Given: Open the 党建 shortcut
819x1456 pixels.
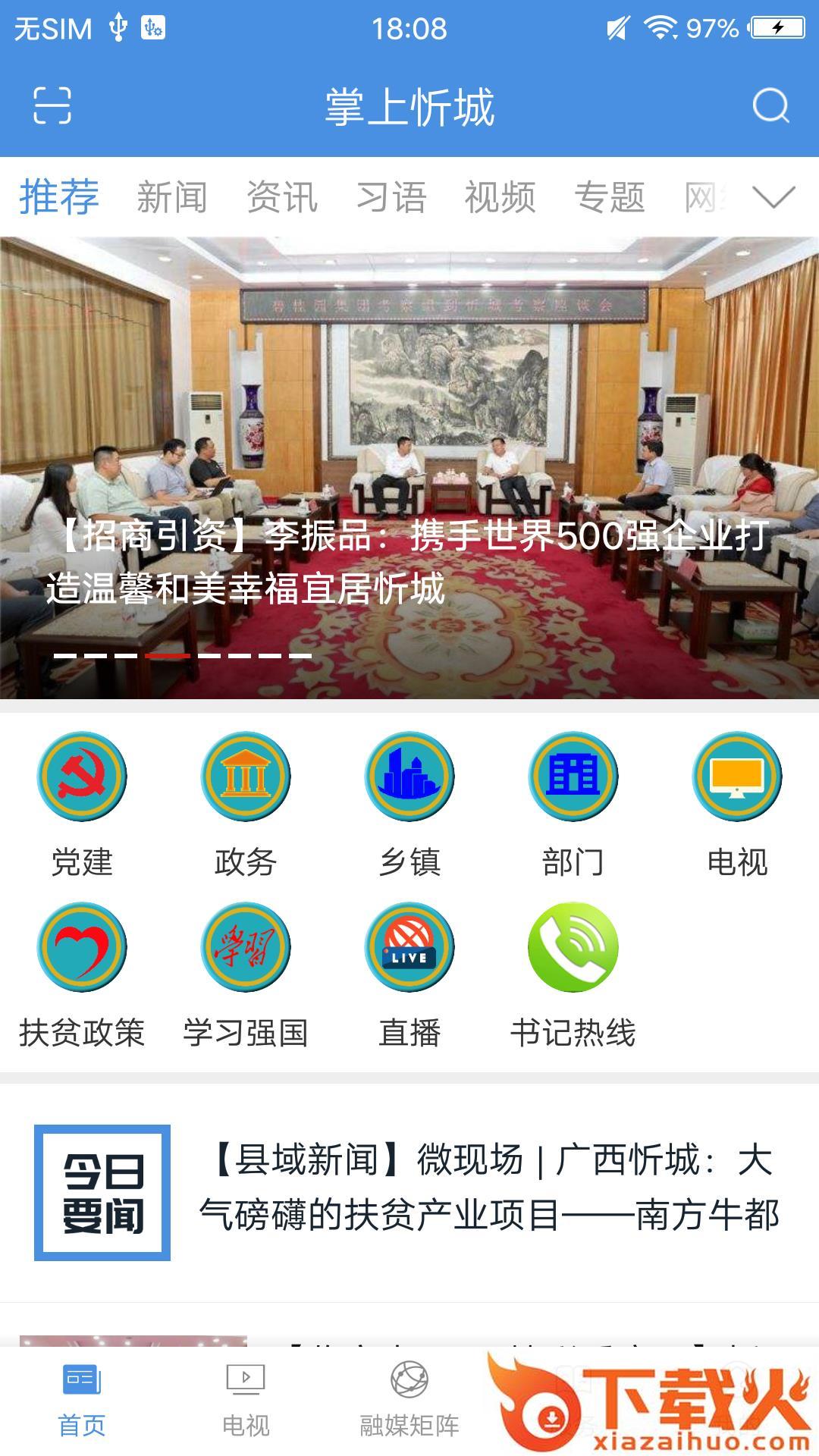Looking at the screenshot, I should (x=82, y=777).
